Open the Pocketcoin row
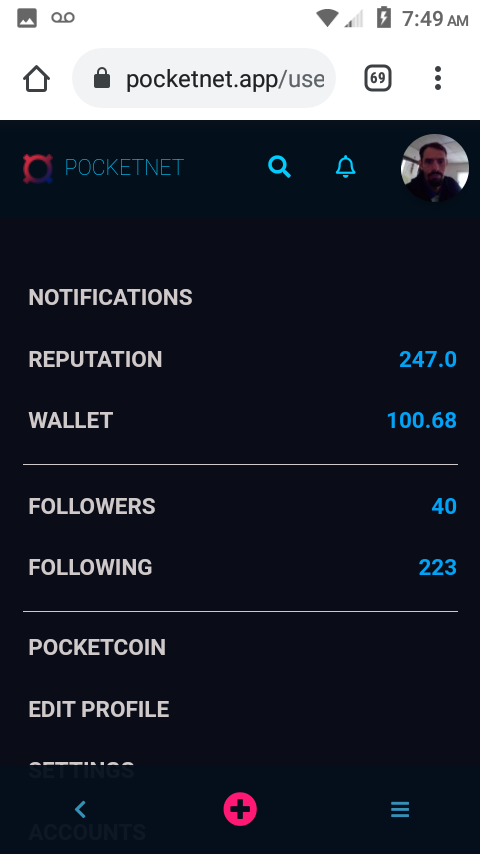This screenshot has width=480, height=854. (x=240, y=647)
